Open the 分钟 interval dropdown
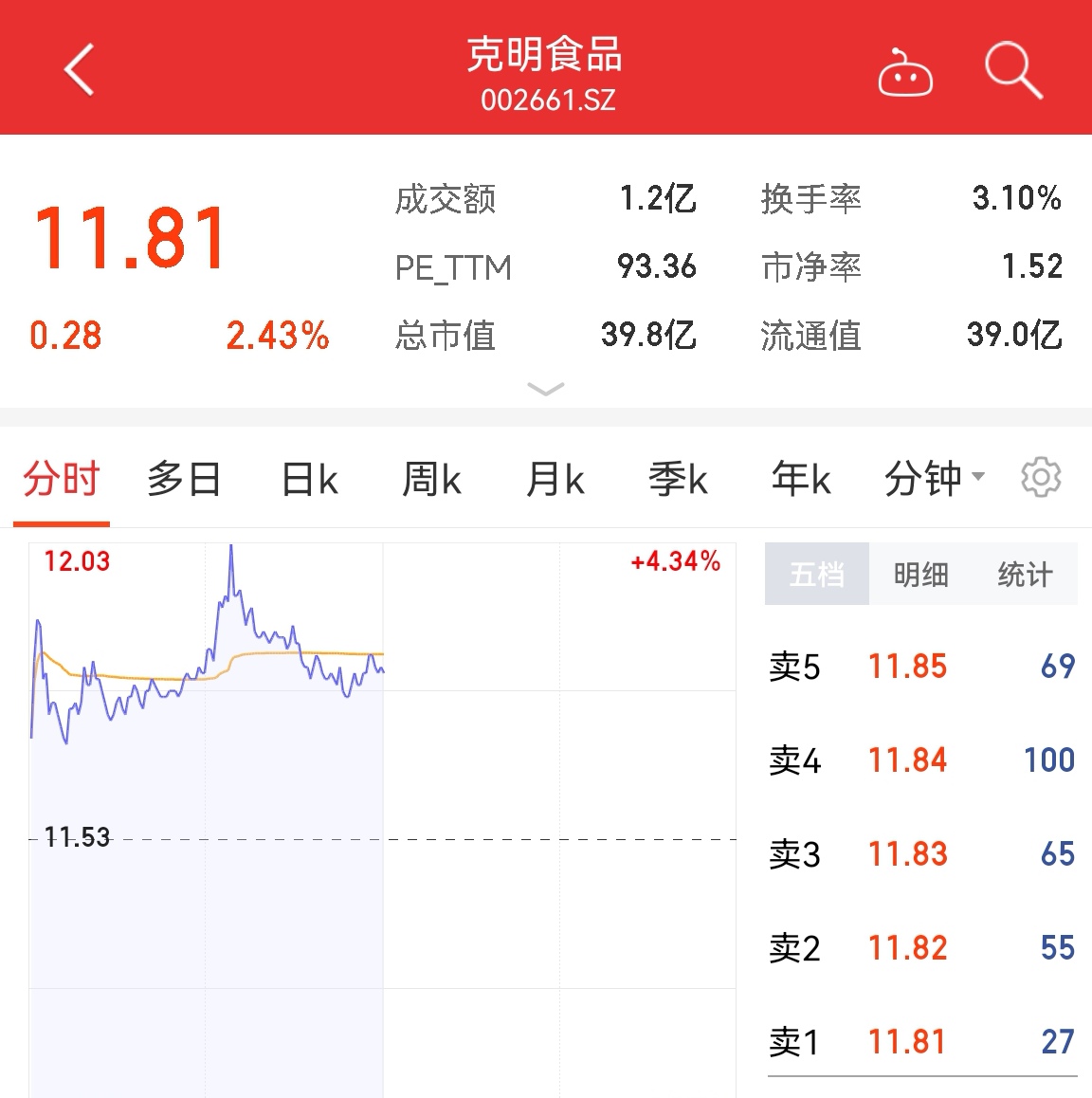The image size is (1092, 1098). (934, 478)
